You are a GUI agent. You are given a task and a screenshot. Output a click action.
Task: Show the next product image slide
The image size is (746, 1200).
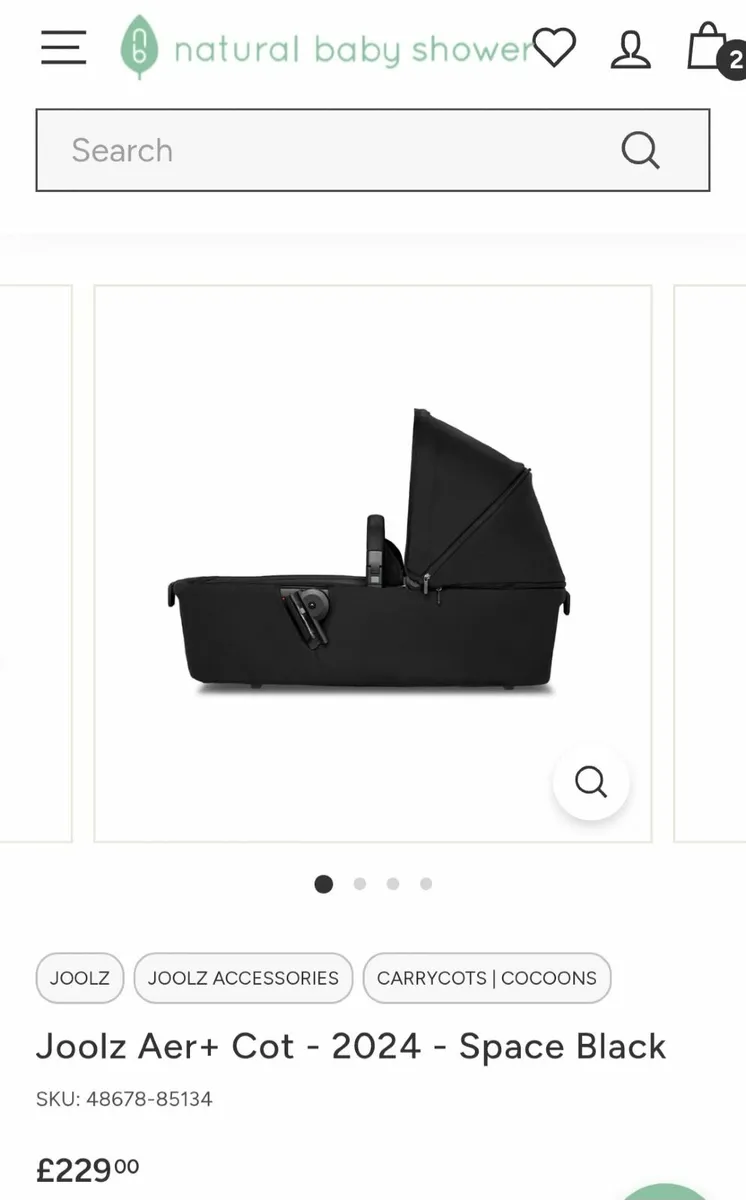(x=711, y=560)
